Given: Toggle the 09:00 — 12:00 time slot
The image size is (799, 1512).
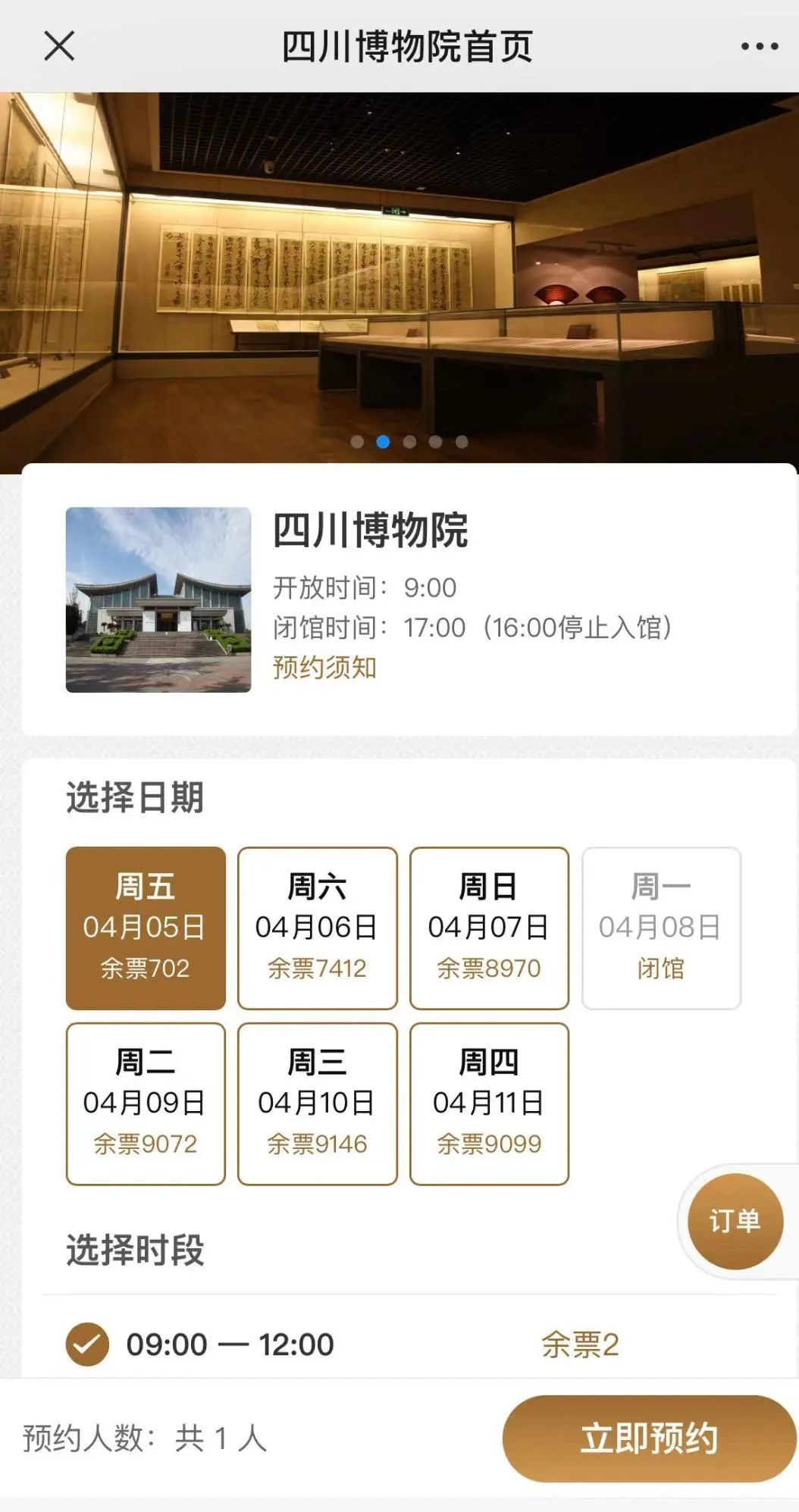Looking at the screenshot, I should (88, 1344).
